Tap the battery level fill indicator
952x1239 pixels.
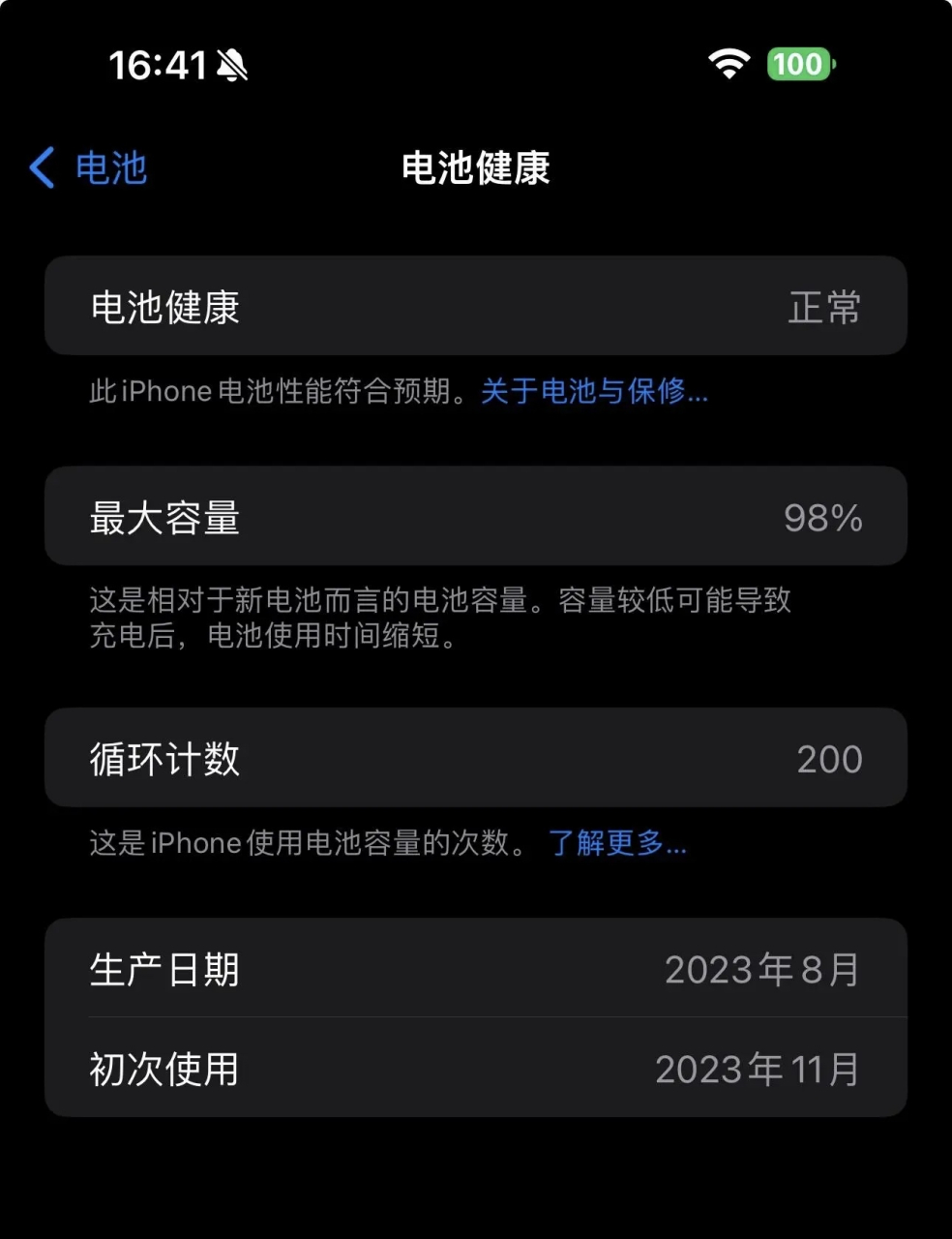click(x=800, y=64)
